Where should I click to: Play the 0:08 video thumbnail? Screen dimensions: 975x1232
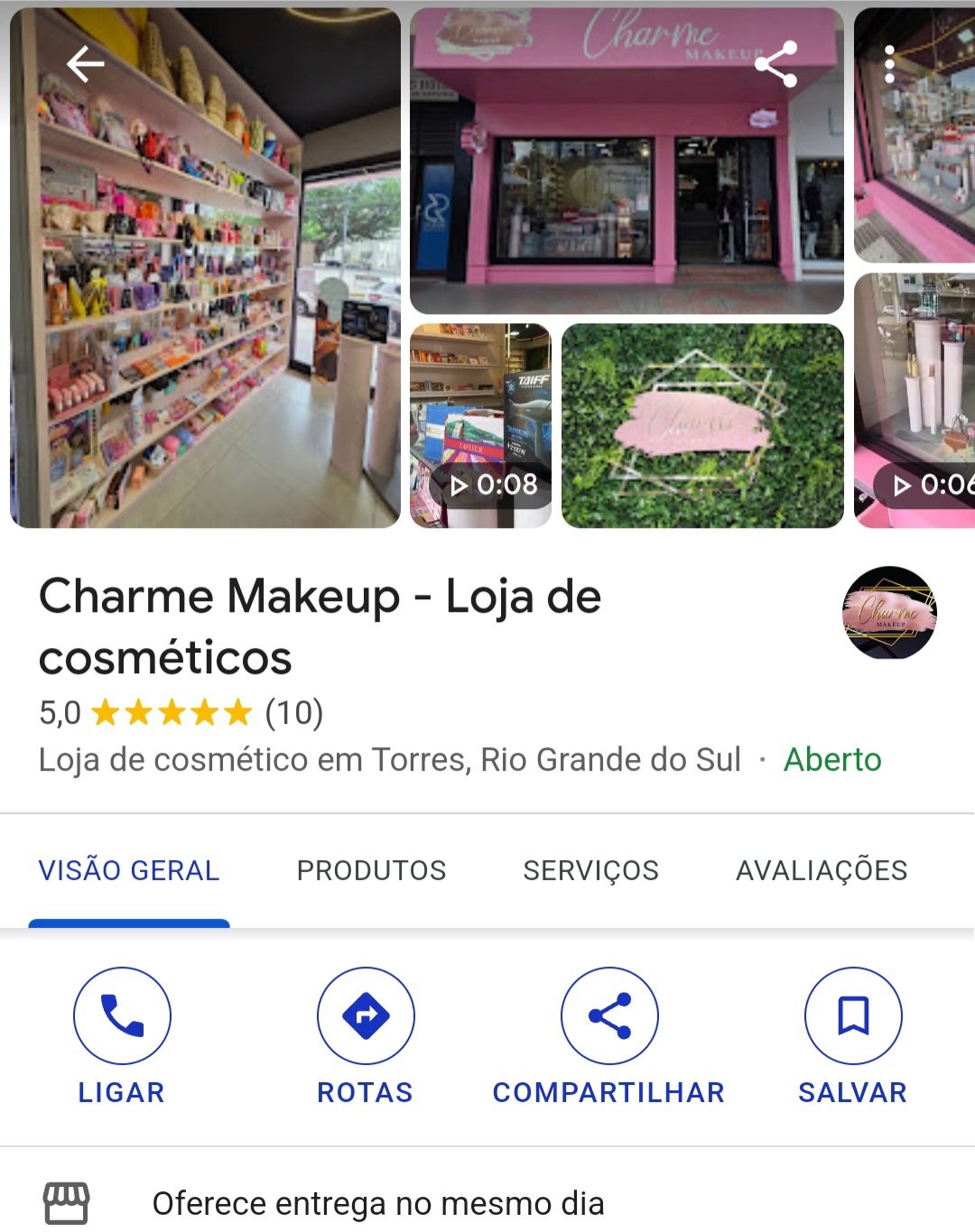[x=480, y=425]
